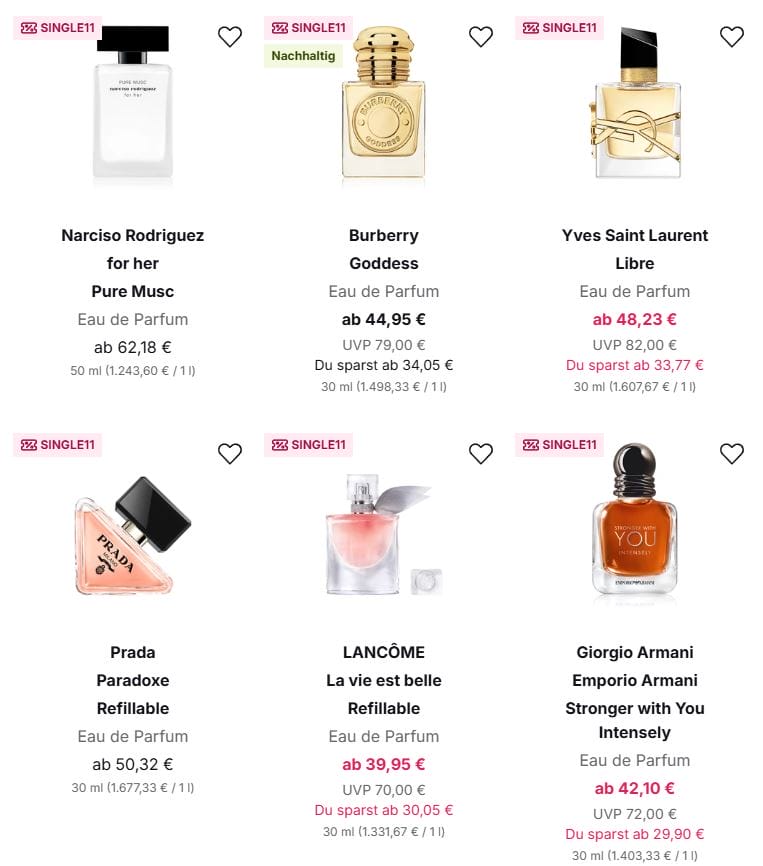
Task: Add Stronger with You Intensely to wishlist
Action: 732,454
